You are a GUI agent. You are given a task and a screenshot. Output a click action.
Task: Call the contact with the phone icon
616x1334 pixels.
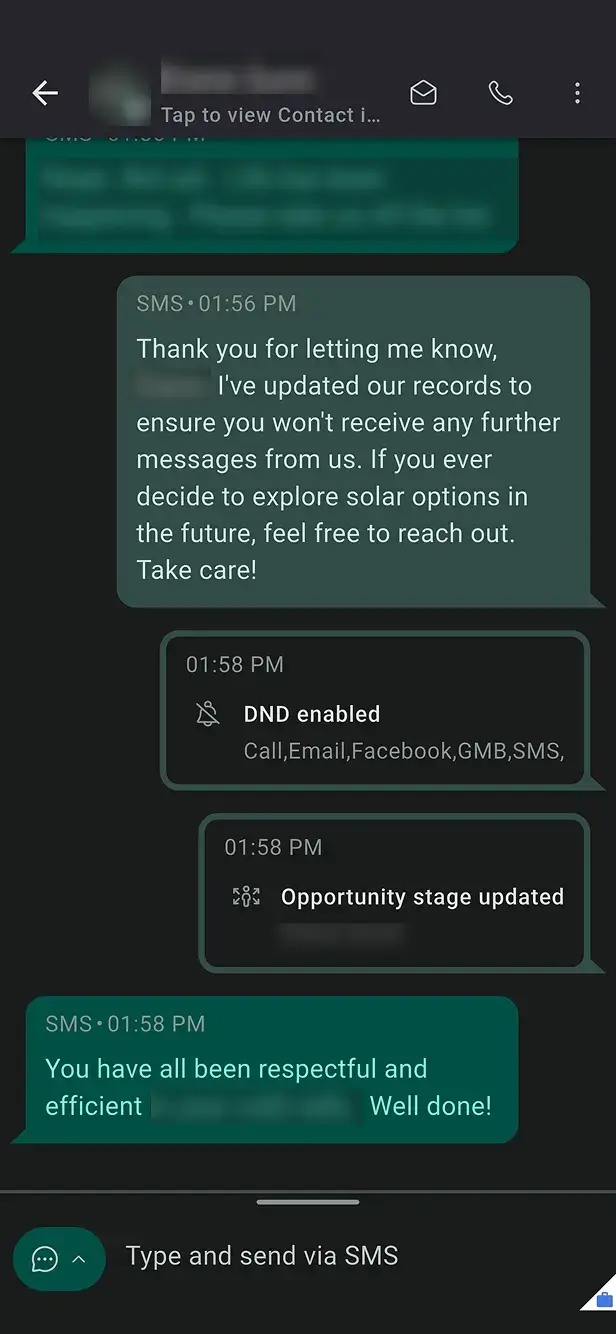(500, 94)
